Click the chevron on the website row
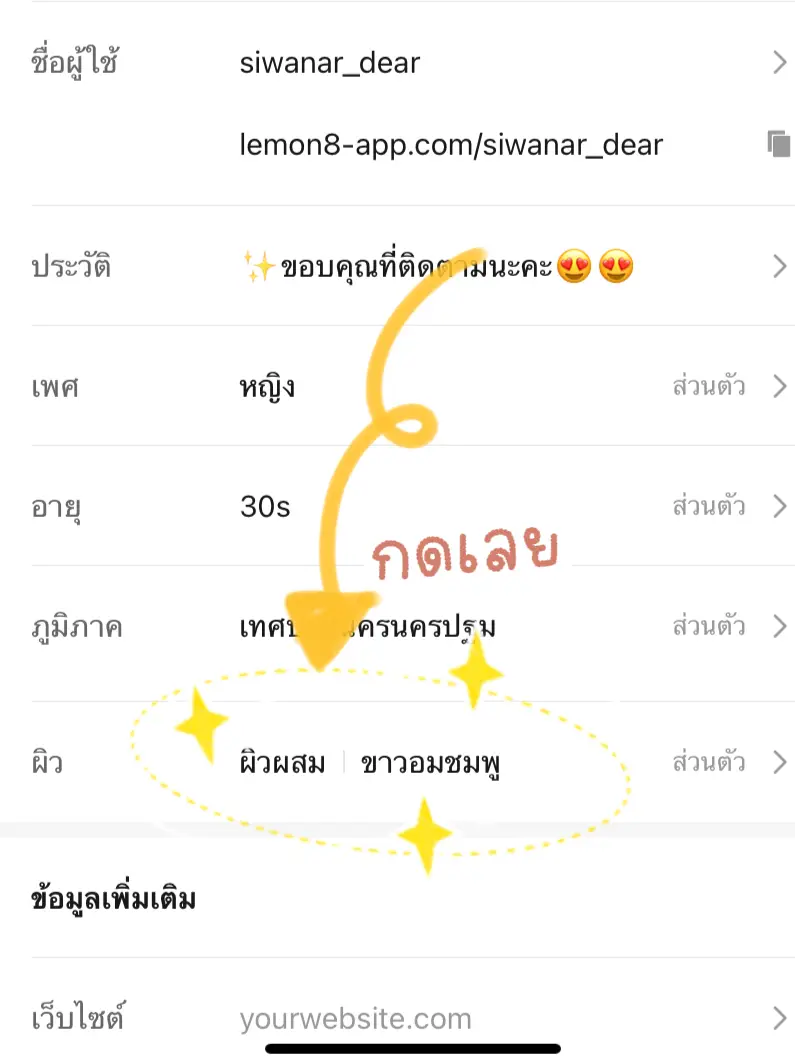 click(x=780, y=1017)
